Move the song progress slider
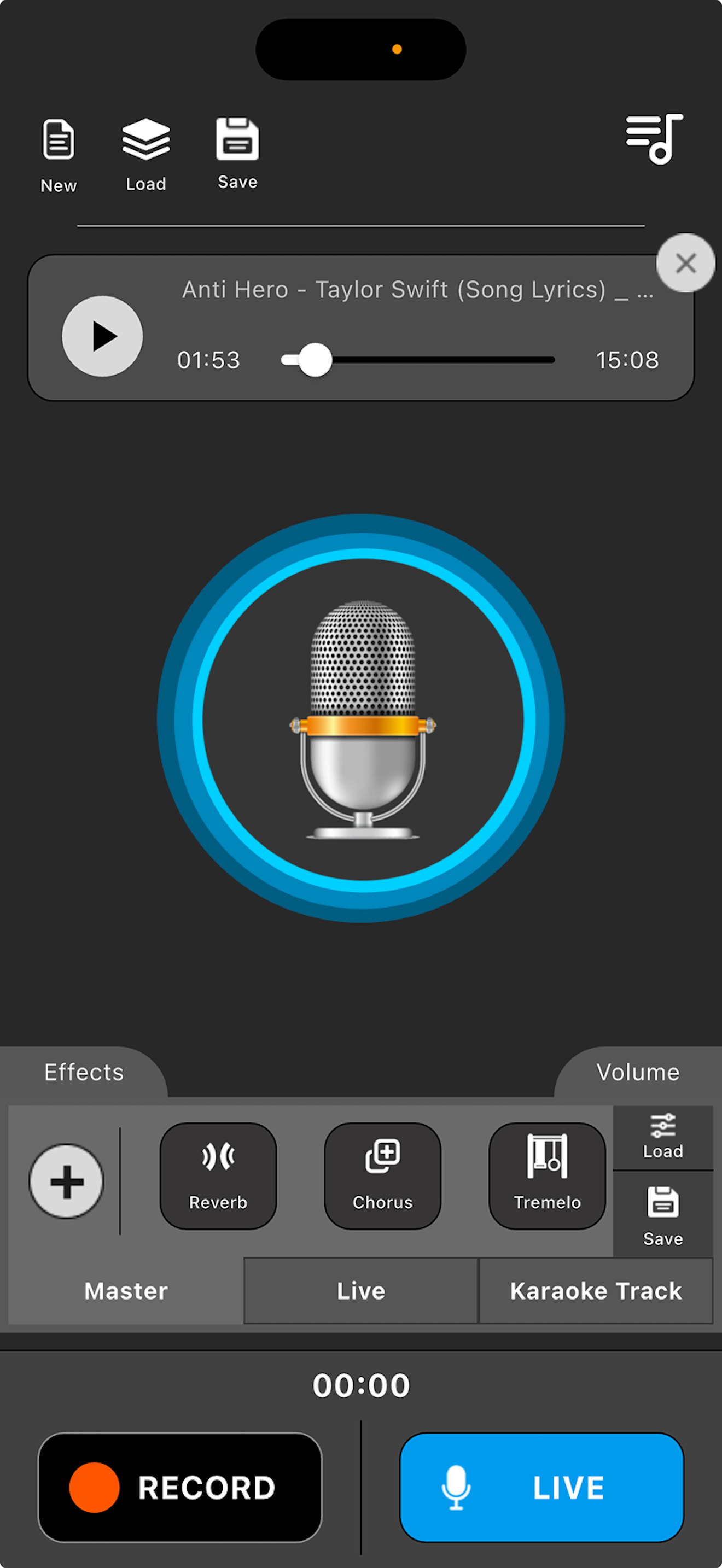 316,360
